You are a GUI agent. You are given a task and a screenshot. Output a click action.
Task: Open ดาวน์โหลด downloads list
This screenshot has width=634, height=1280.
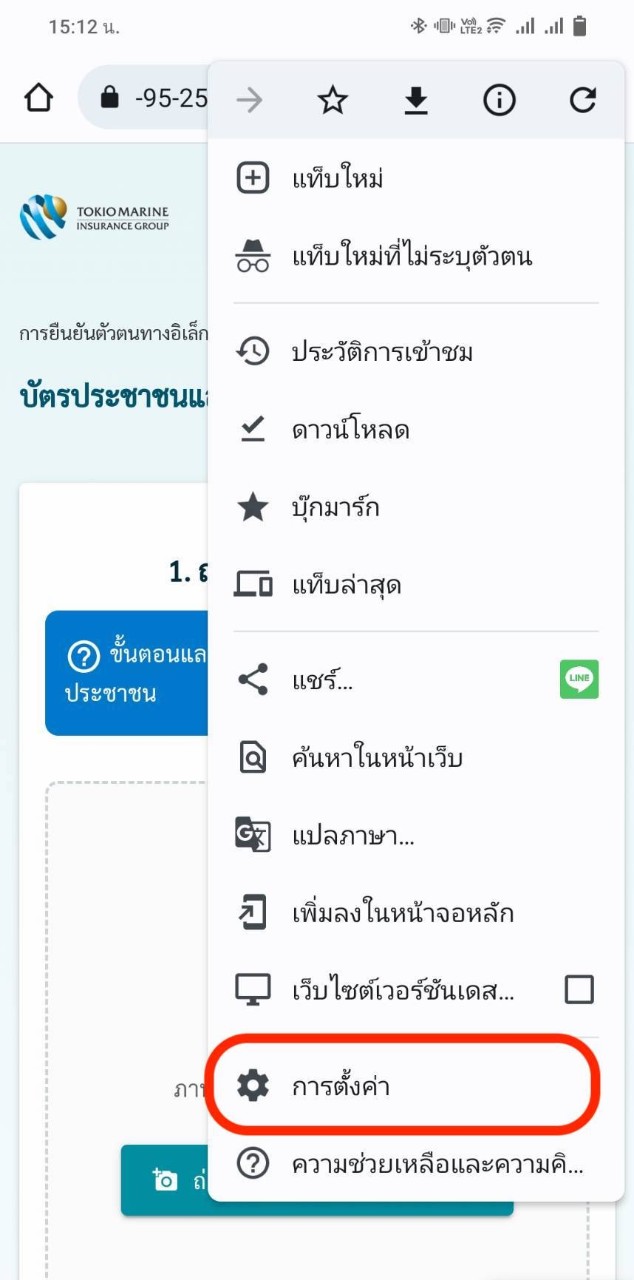point(350,430)
